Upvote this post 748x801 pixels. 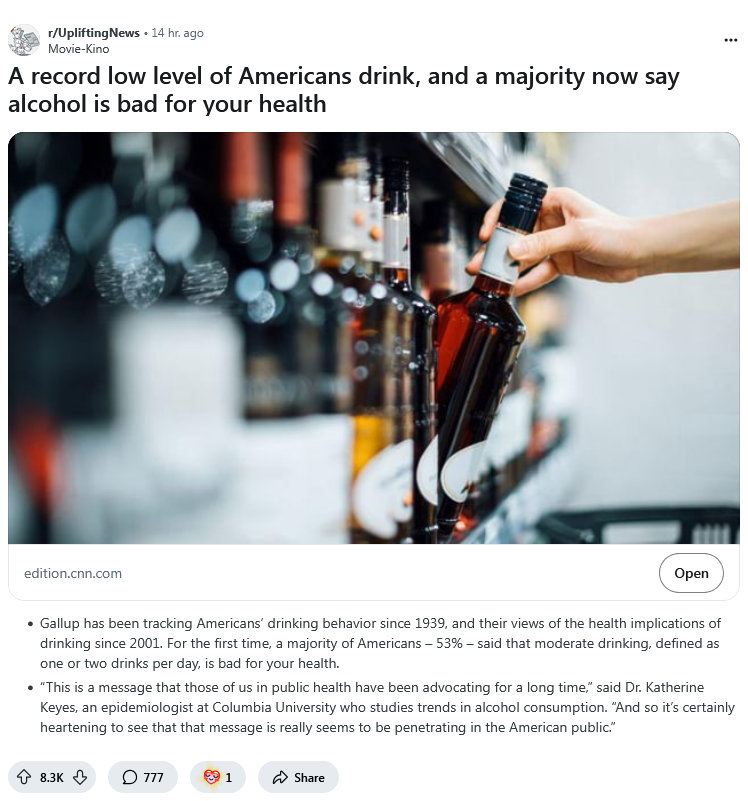[x=24, y=777]
